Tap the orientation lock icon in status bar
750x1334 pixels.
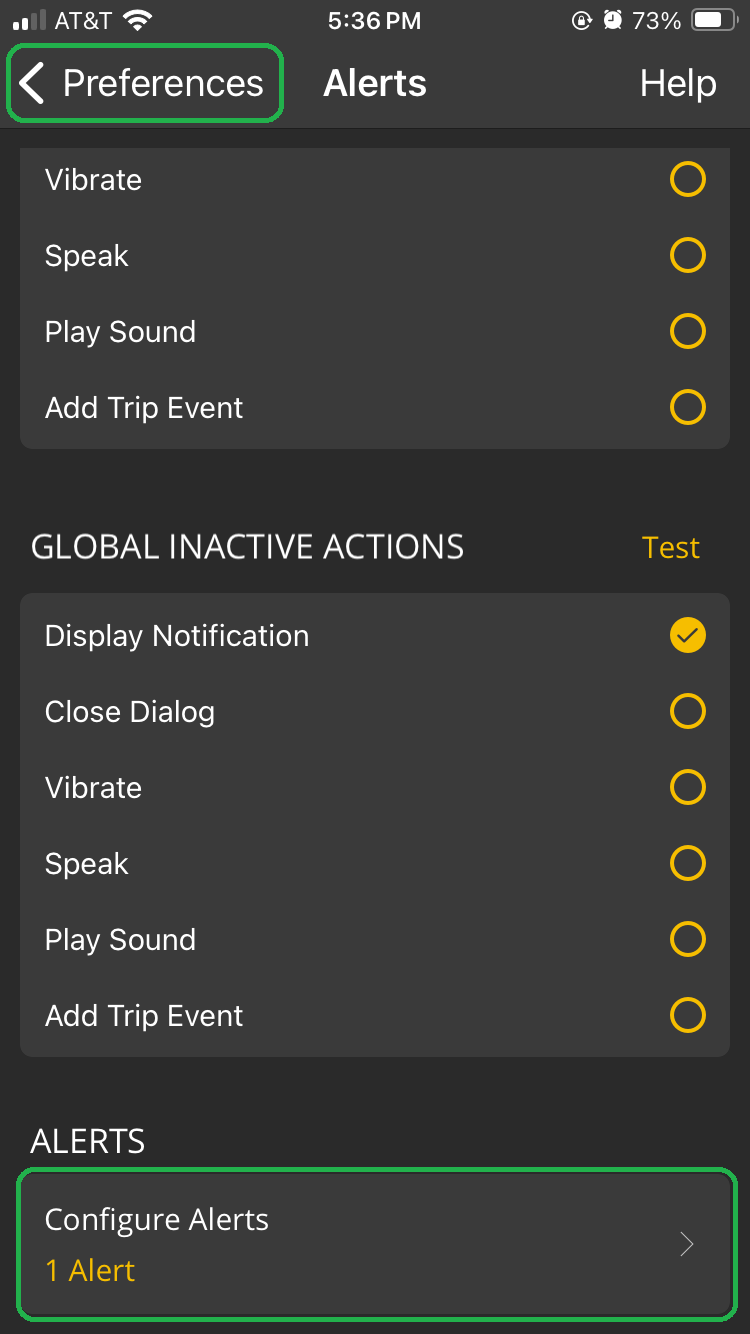[581, 20]
